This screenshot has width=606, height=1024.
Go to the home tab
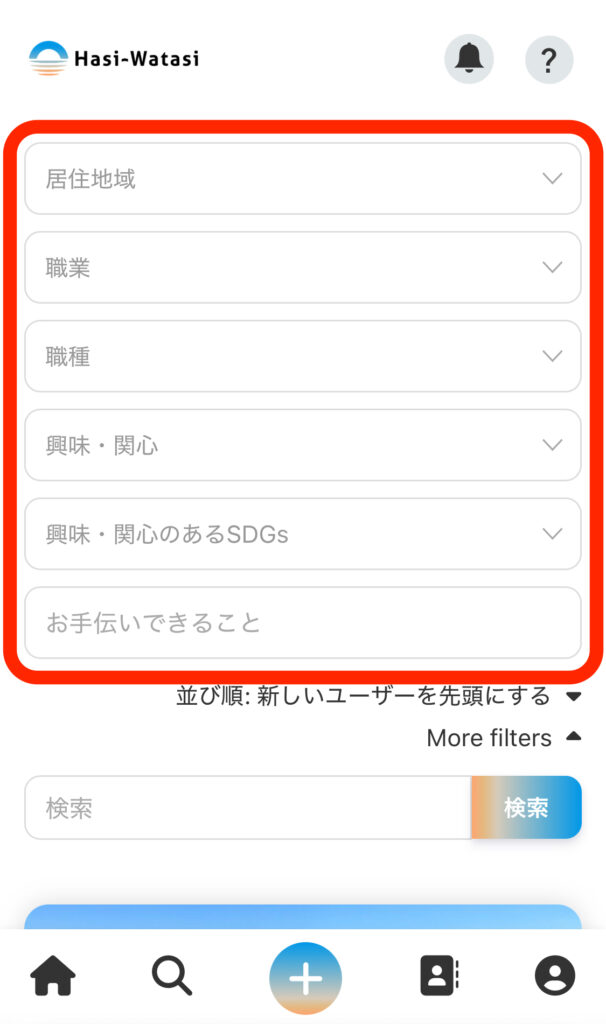(54, 976)
